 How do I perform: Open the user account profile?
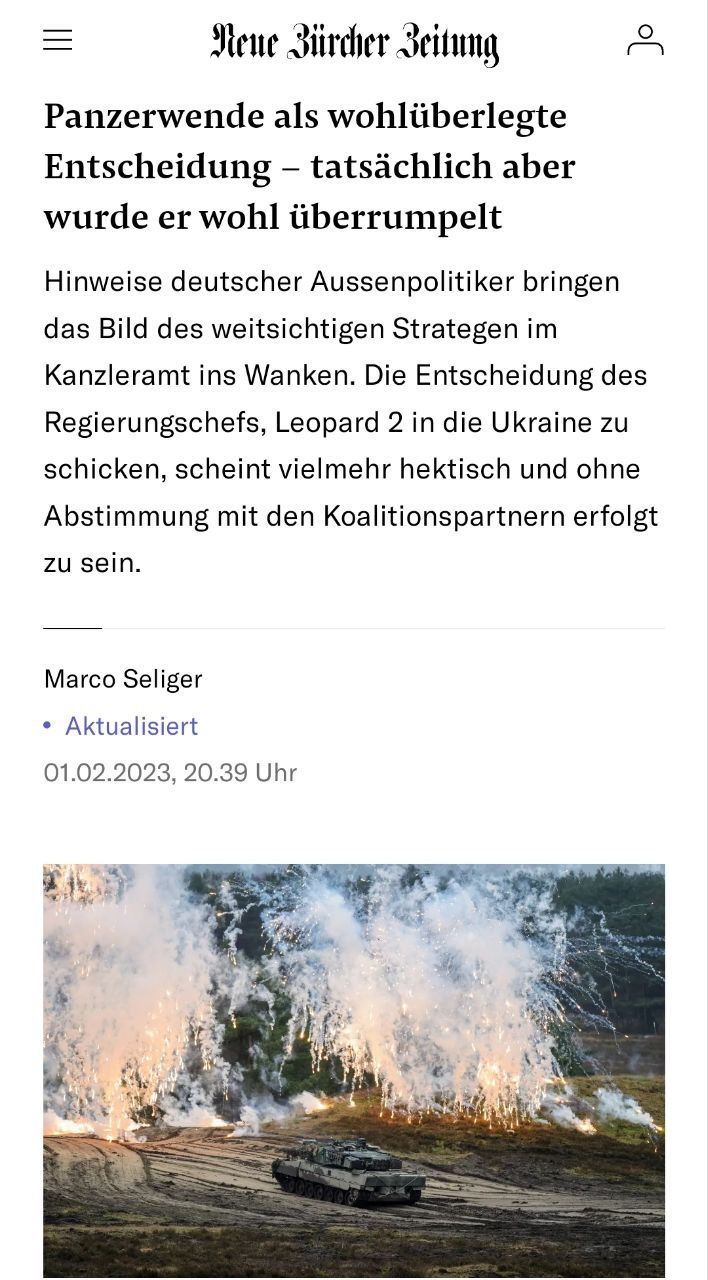tap(645, 40)
